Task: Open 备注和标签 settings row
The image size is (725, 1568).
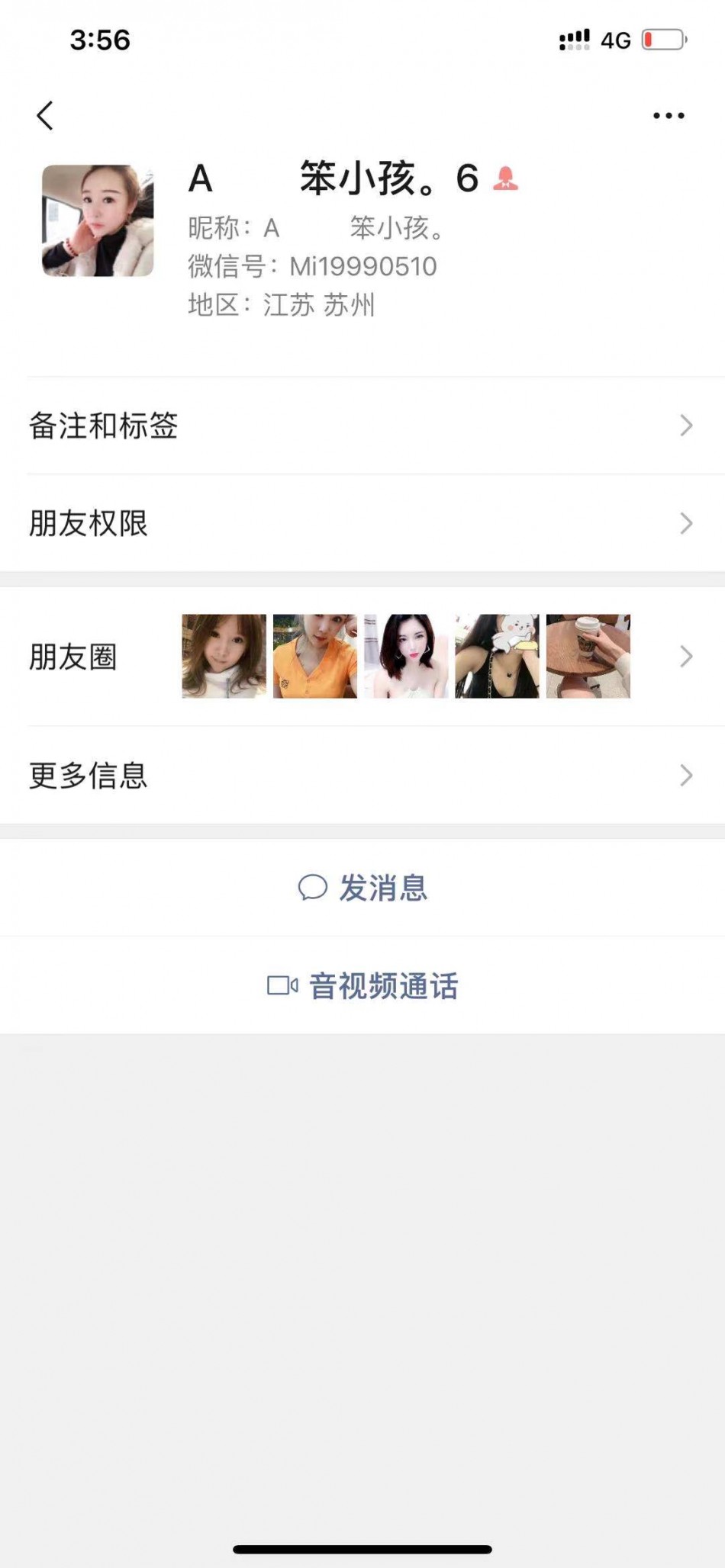Action: coord(362,426)
